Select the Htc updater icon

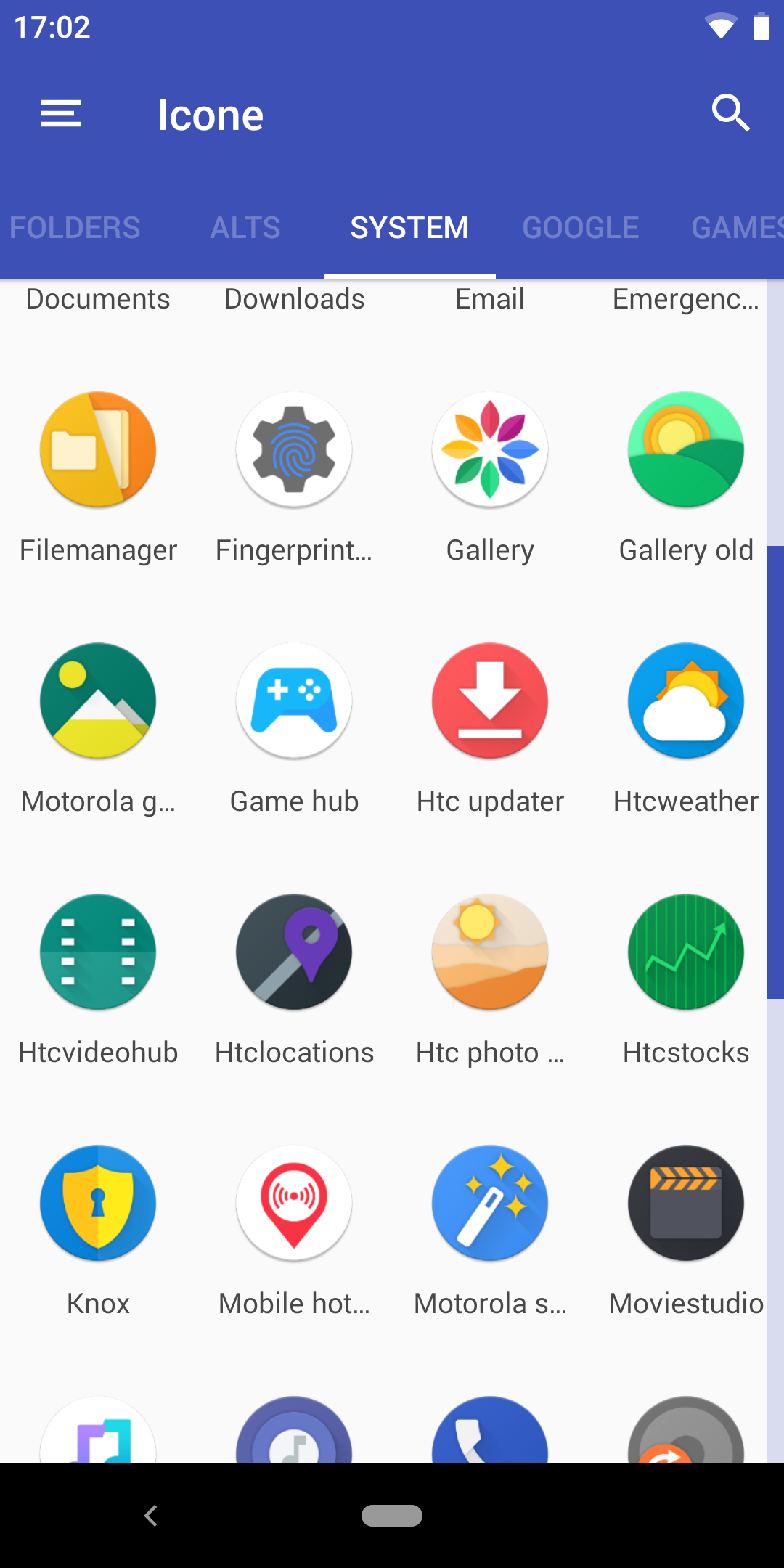tap(490, 701)
